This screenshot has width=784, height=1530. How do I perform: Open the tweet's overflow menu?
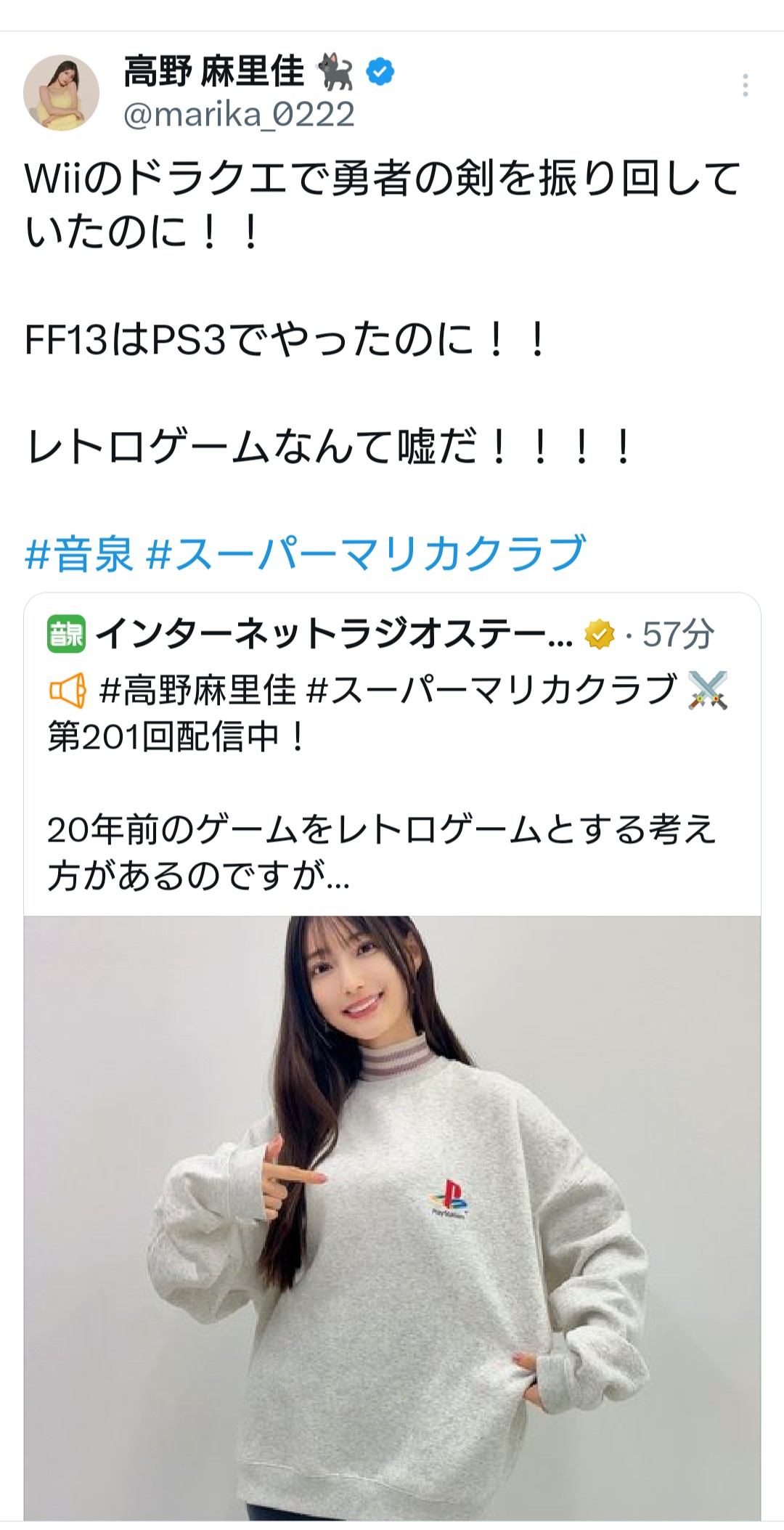(x=745, y=86)
